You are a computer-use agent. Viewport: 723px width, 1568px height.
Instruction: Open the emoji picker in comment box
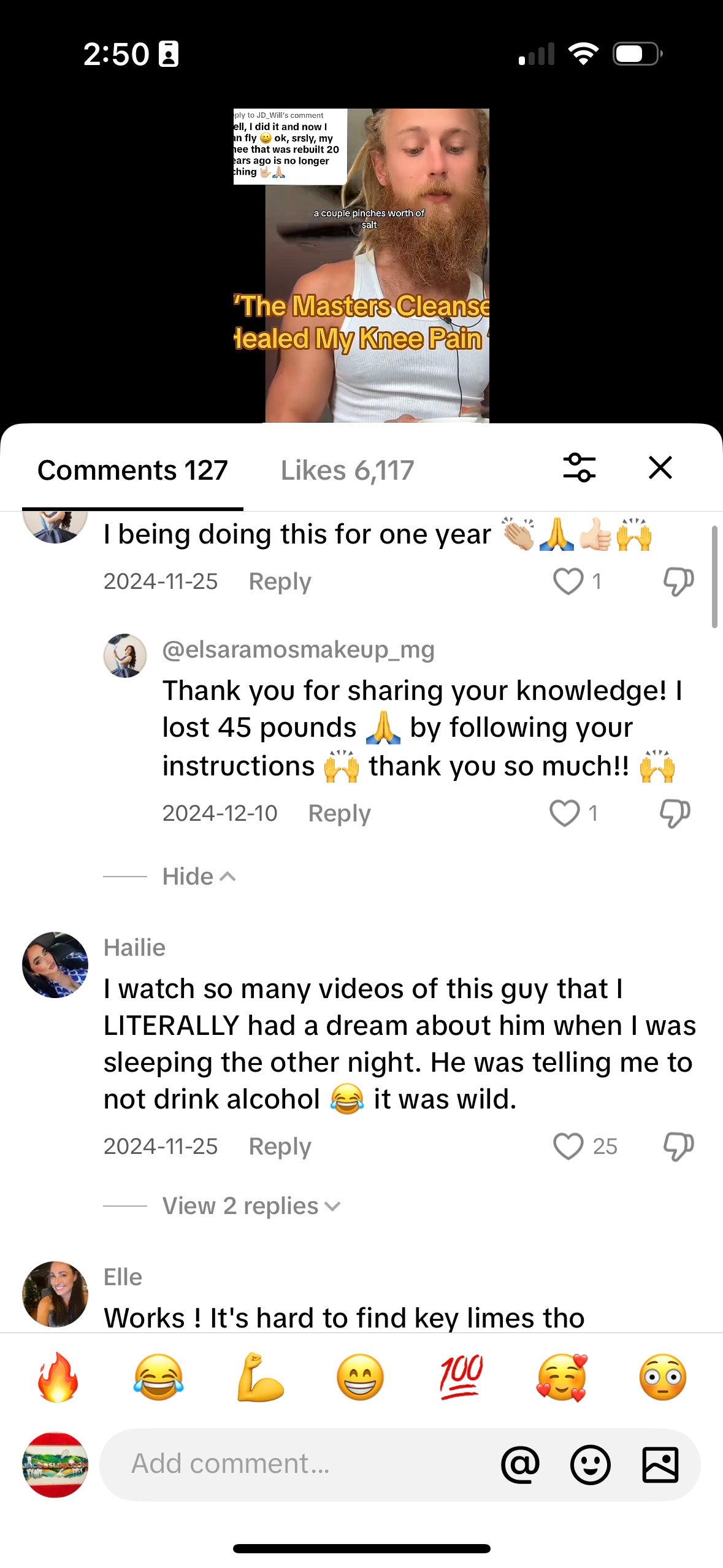tap(590, 1465)
